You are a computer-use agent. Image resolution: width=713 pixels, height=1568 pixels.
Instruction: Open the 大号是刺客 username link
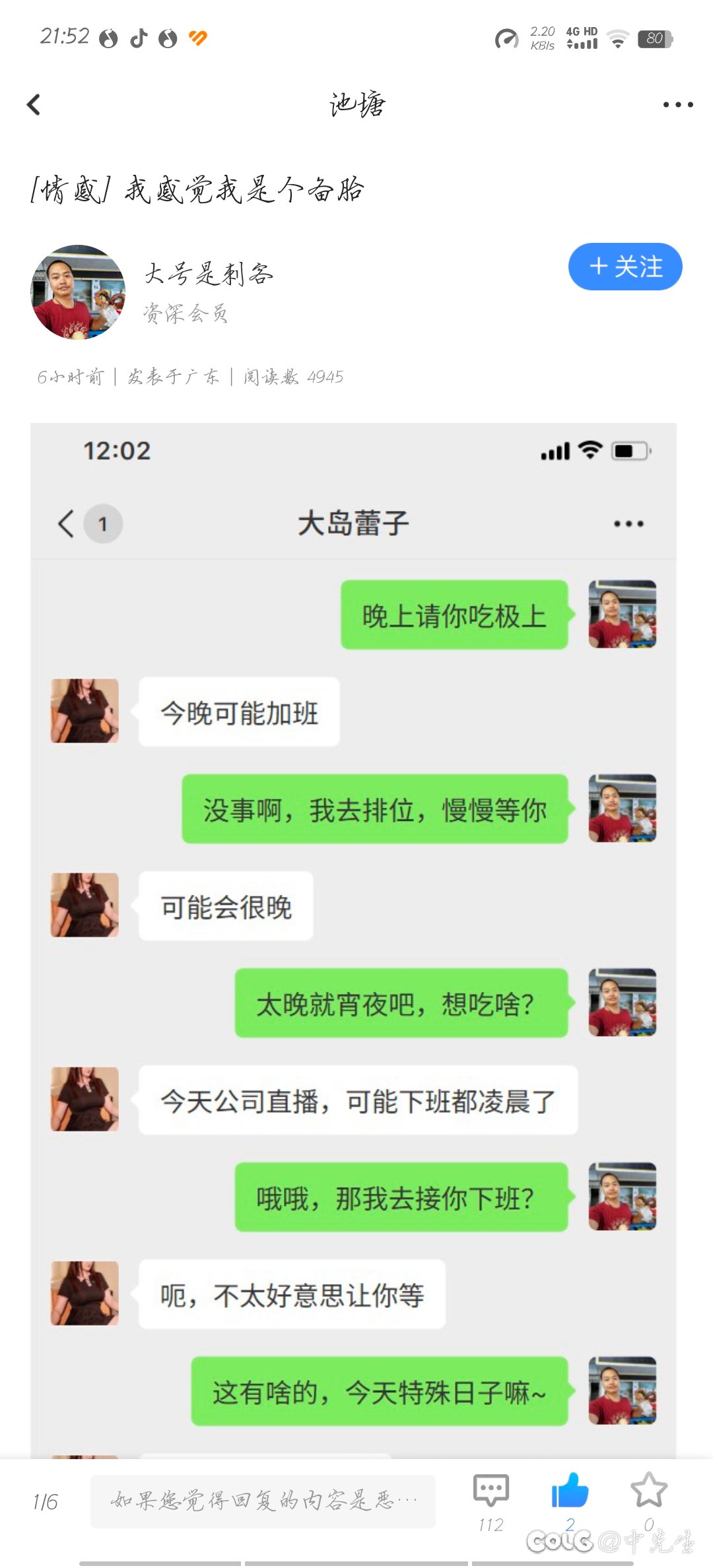209,273
